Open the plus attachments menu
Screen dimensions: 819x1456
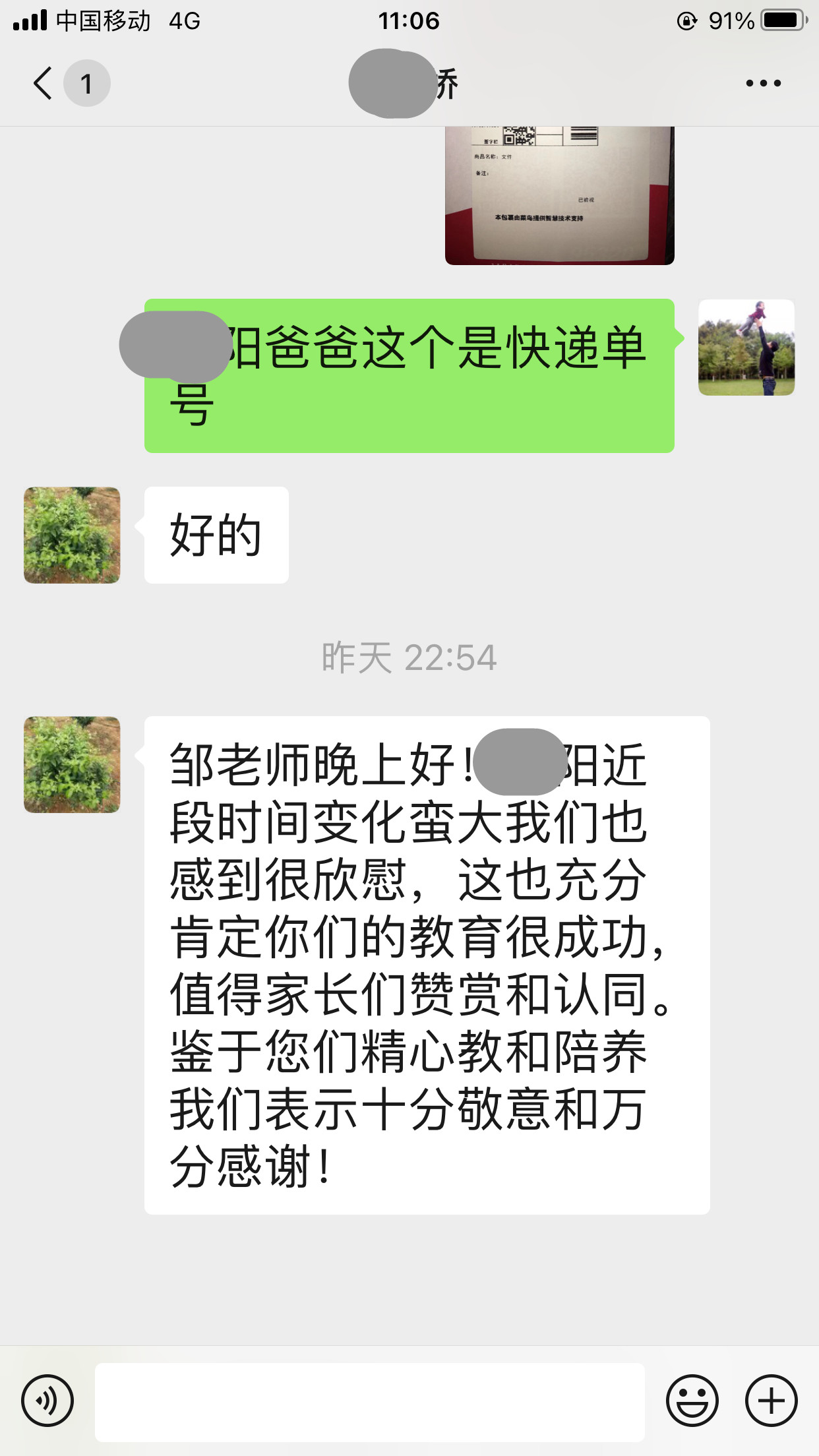(x=772, y=1401)
